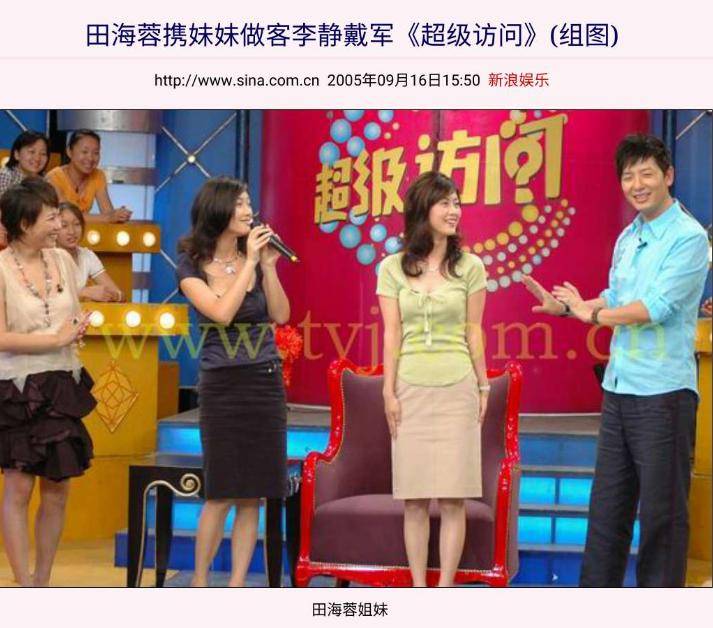Open the 新浪娱乐 source link
The height and width of the screenshot is (628, 713).
click(518, 80)
